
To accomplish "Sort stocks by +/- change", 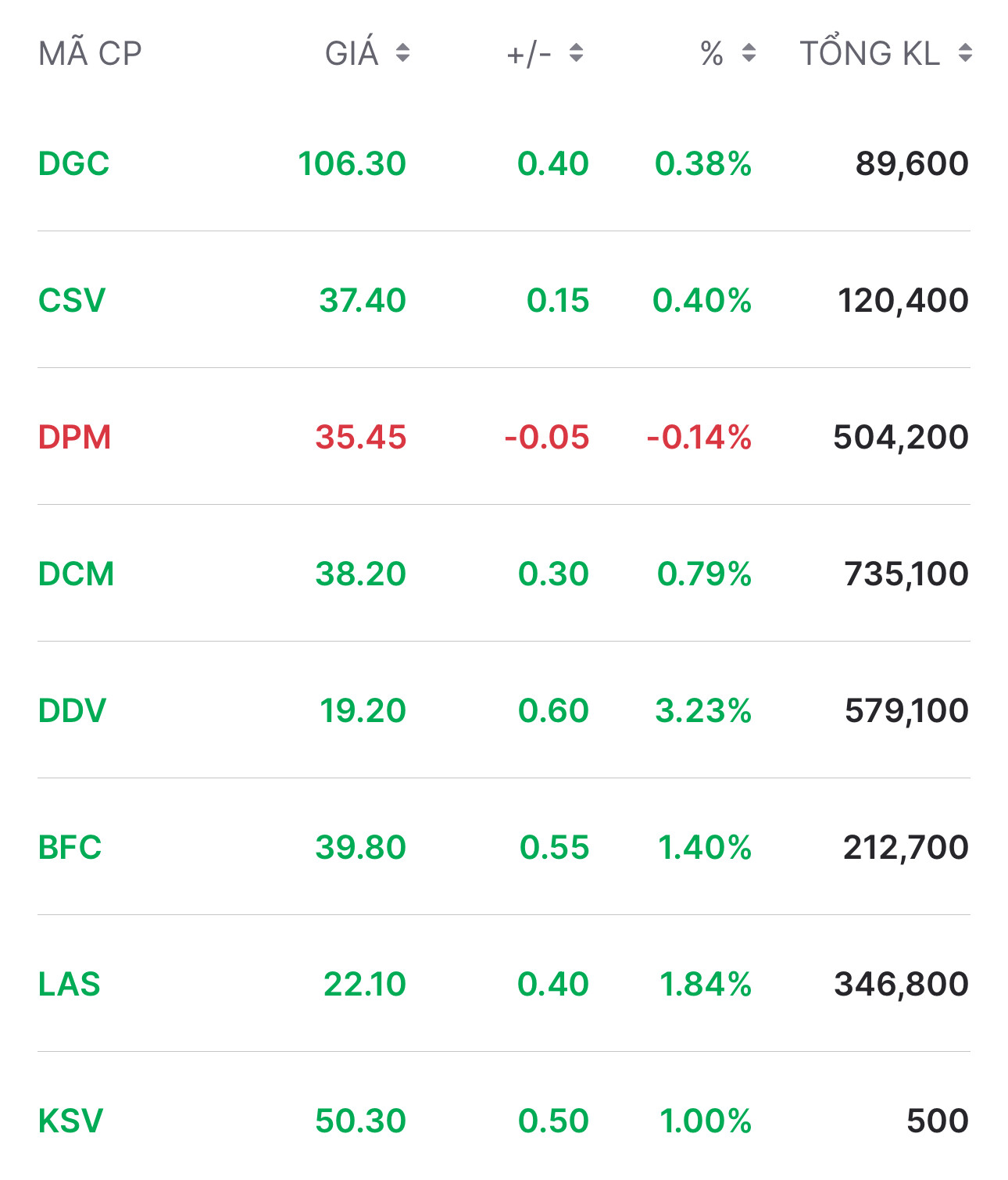I will (545, 53).
